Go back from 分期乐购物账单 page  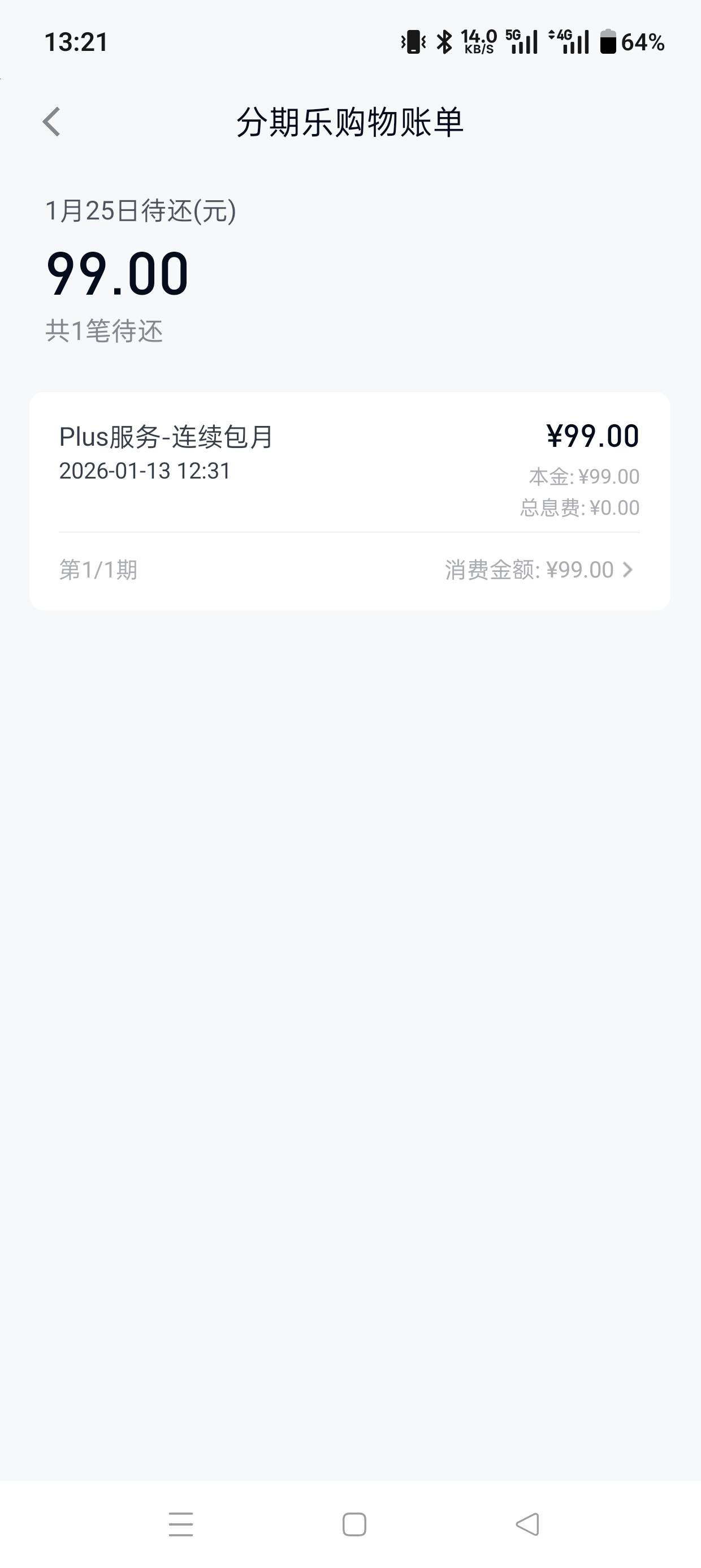[51, 122]
